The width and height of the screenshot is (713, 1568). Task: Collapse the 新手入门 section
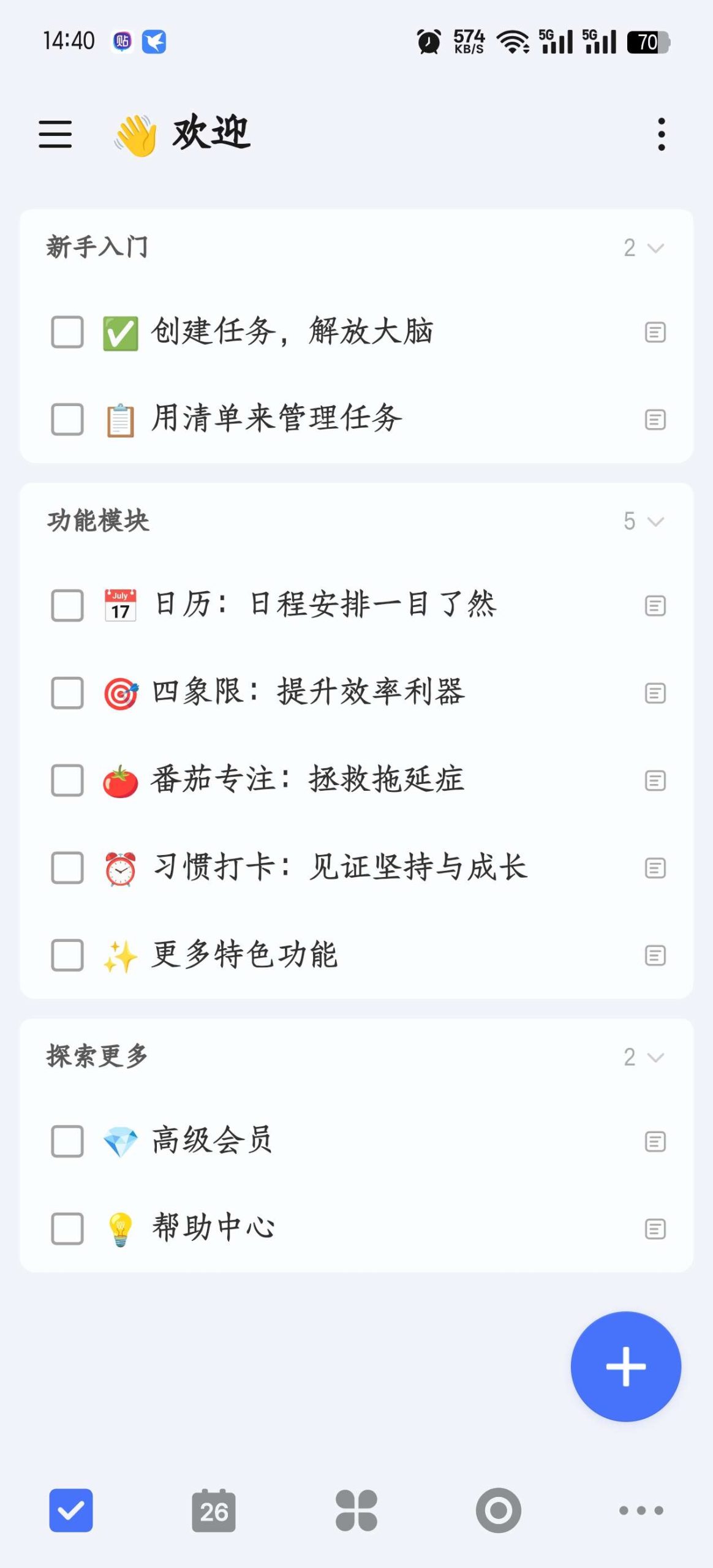(655, 248)
